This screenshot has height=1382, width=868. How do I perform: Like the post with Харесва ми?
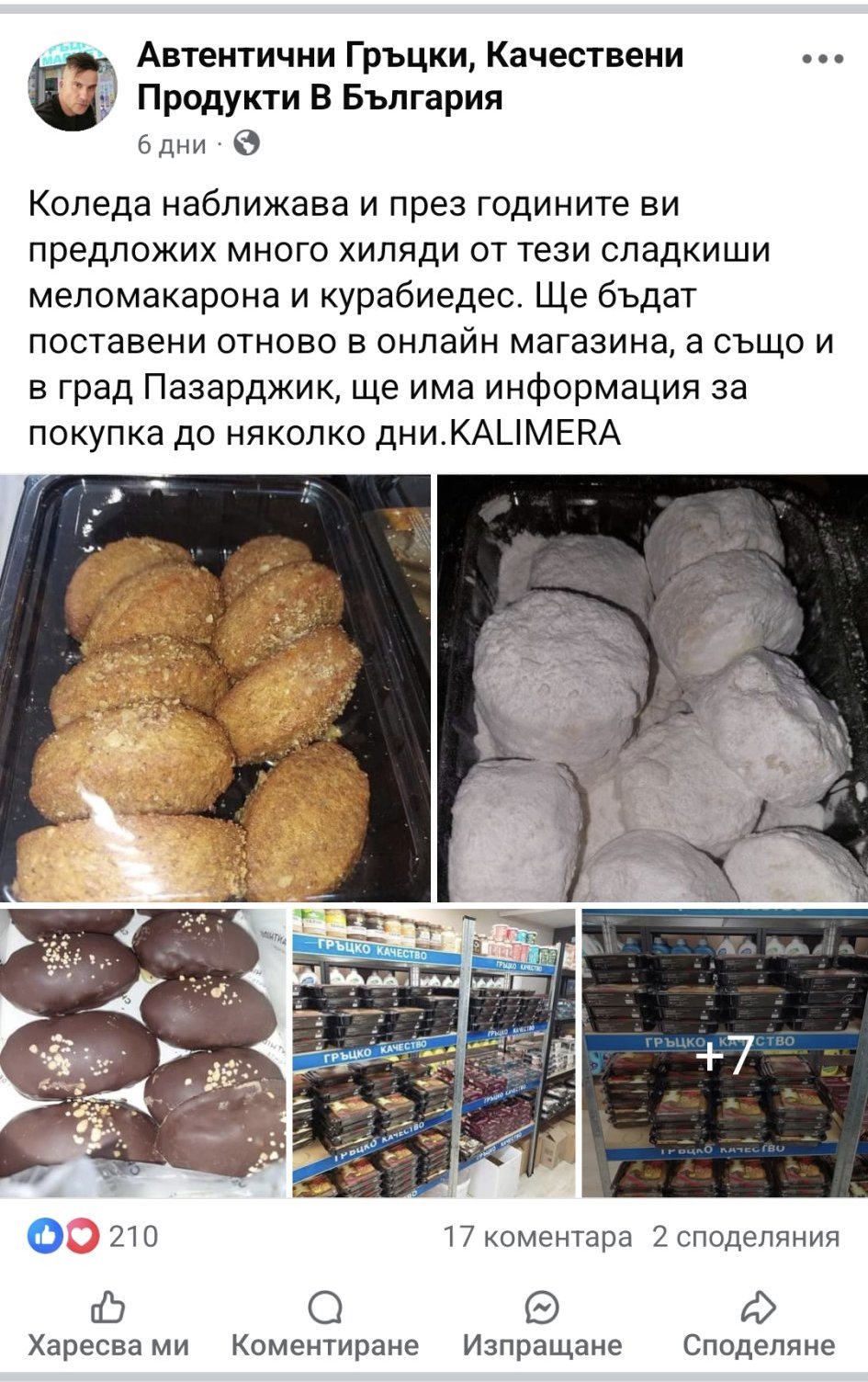pyautogui.click(x=108, y=1325)
